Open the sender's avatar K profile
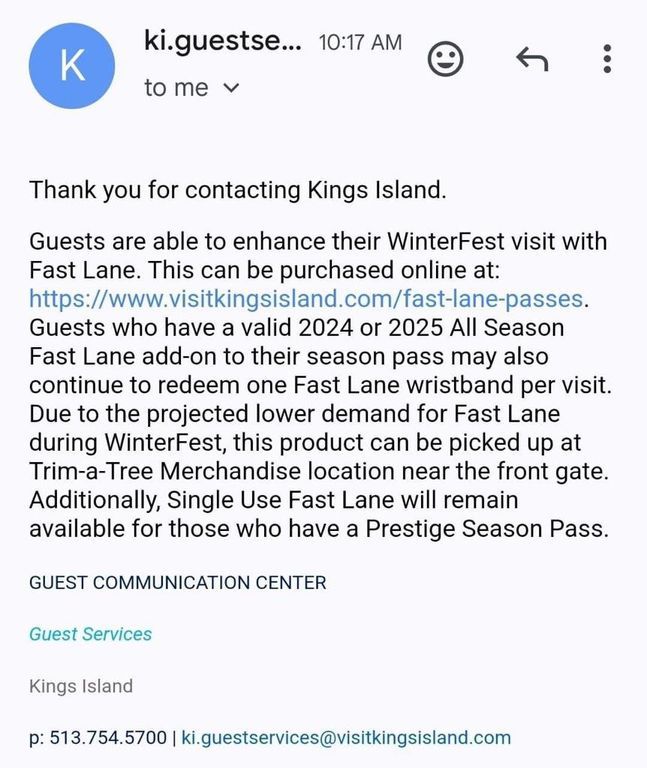647x768 pixels. coord(73,65)
